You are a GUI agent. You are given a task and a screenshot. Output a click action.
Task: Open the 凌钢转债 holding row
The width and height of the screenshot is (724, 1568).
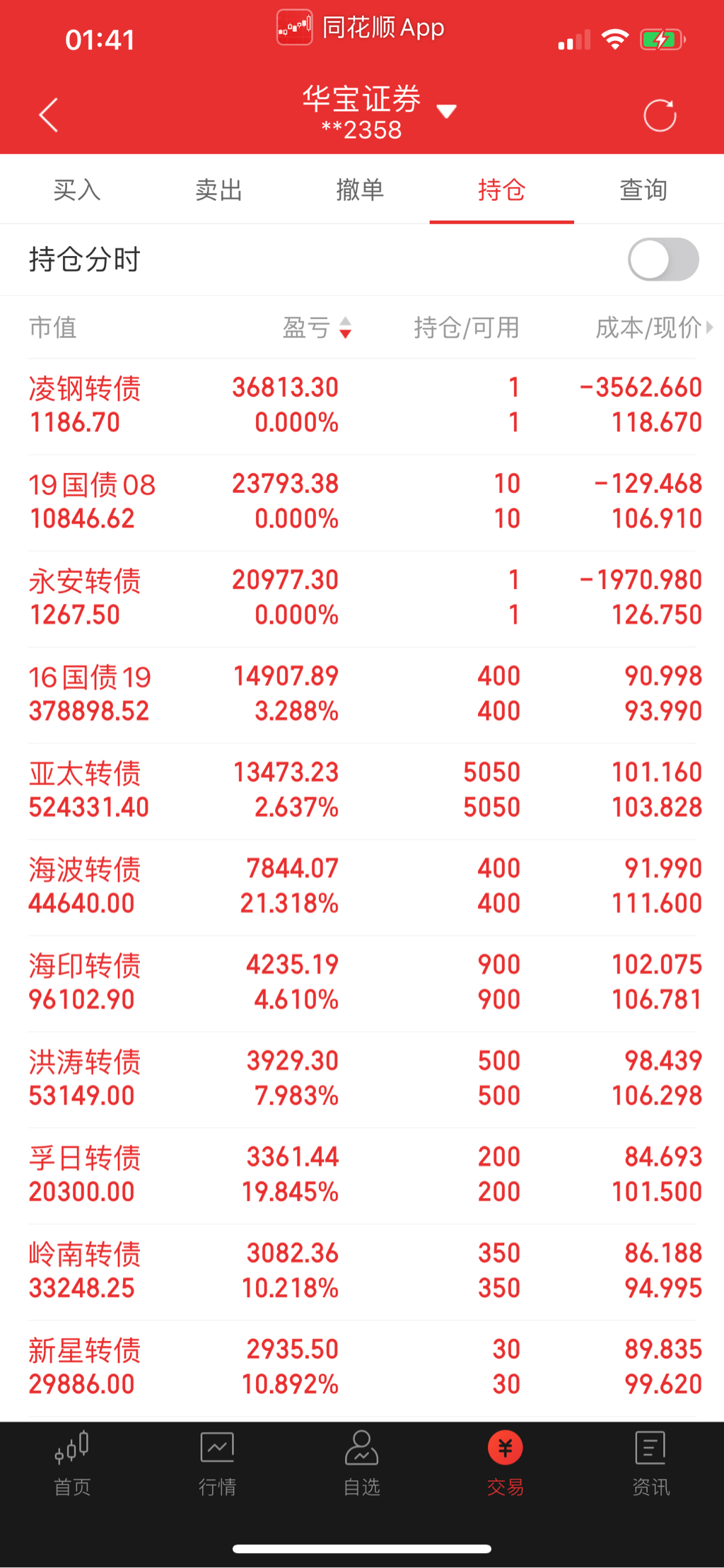coord(362,405)
